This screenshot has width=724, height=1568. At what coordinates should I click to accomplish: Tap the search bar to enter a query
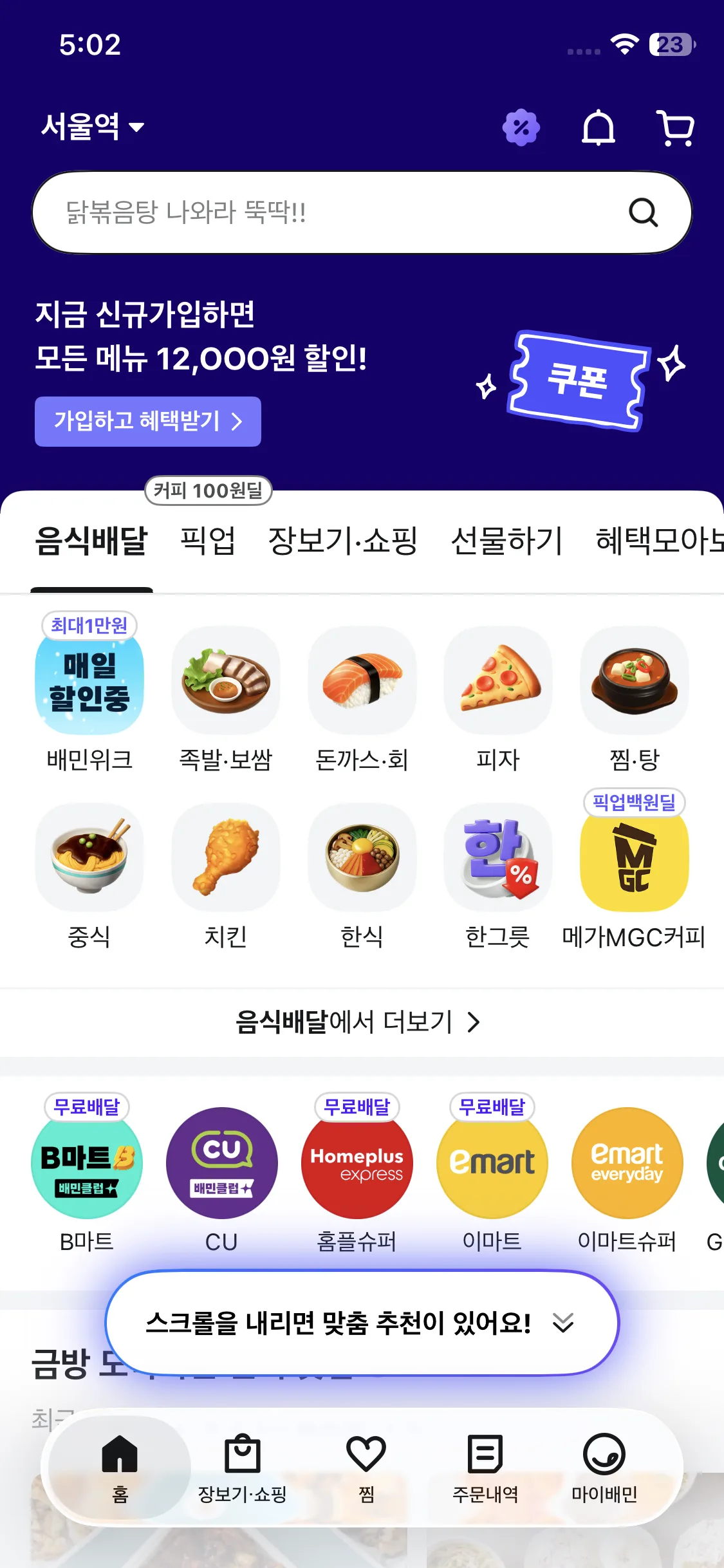[x=360, y=212]
